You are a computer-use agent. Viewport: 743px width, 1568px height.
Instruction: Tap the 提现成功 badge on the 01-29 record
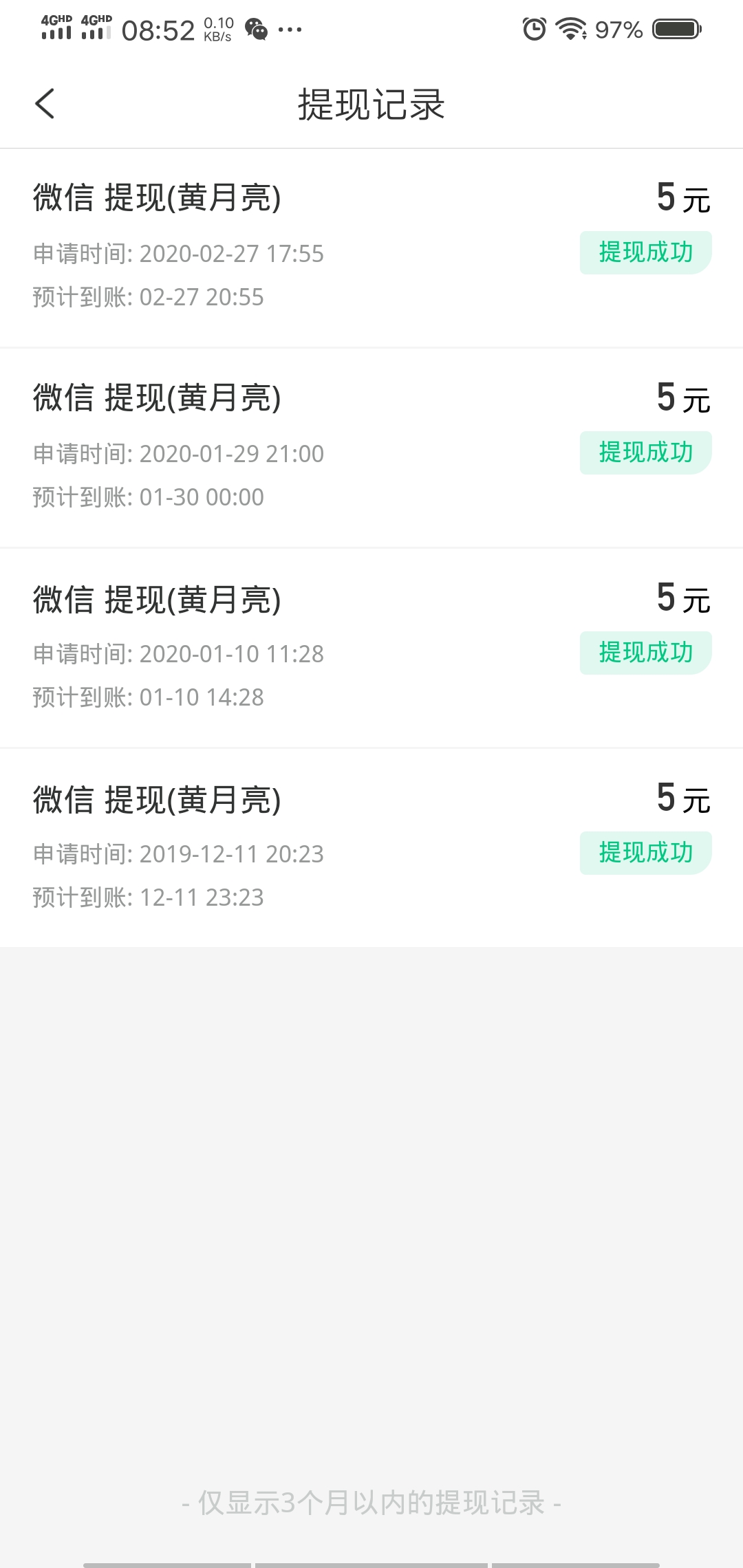point(644,453)
